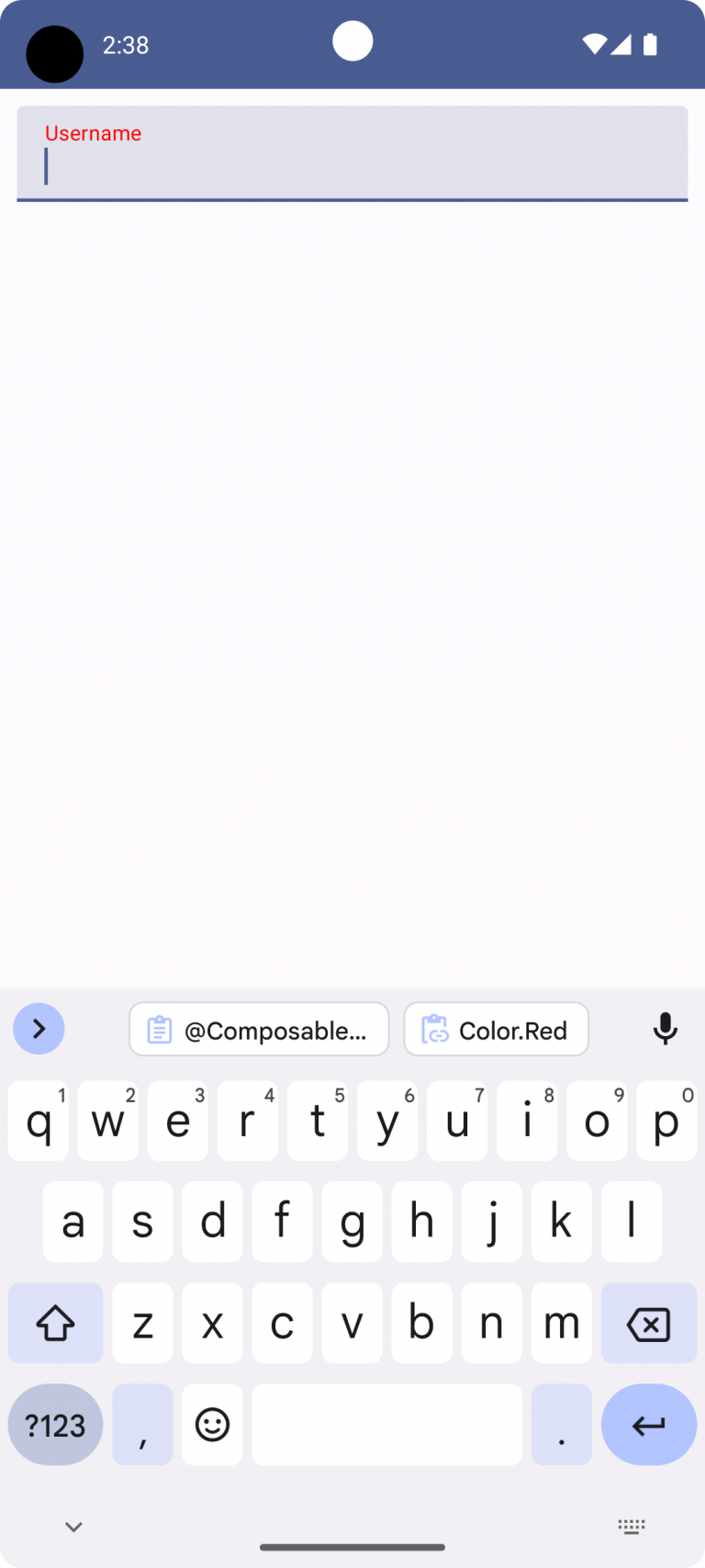The image size is (705, 1568).
Task: Tap the enter key on keyboard
Action: pos(648,1425)
